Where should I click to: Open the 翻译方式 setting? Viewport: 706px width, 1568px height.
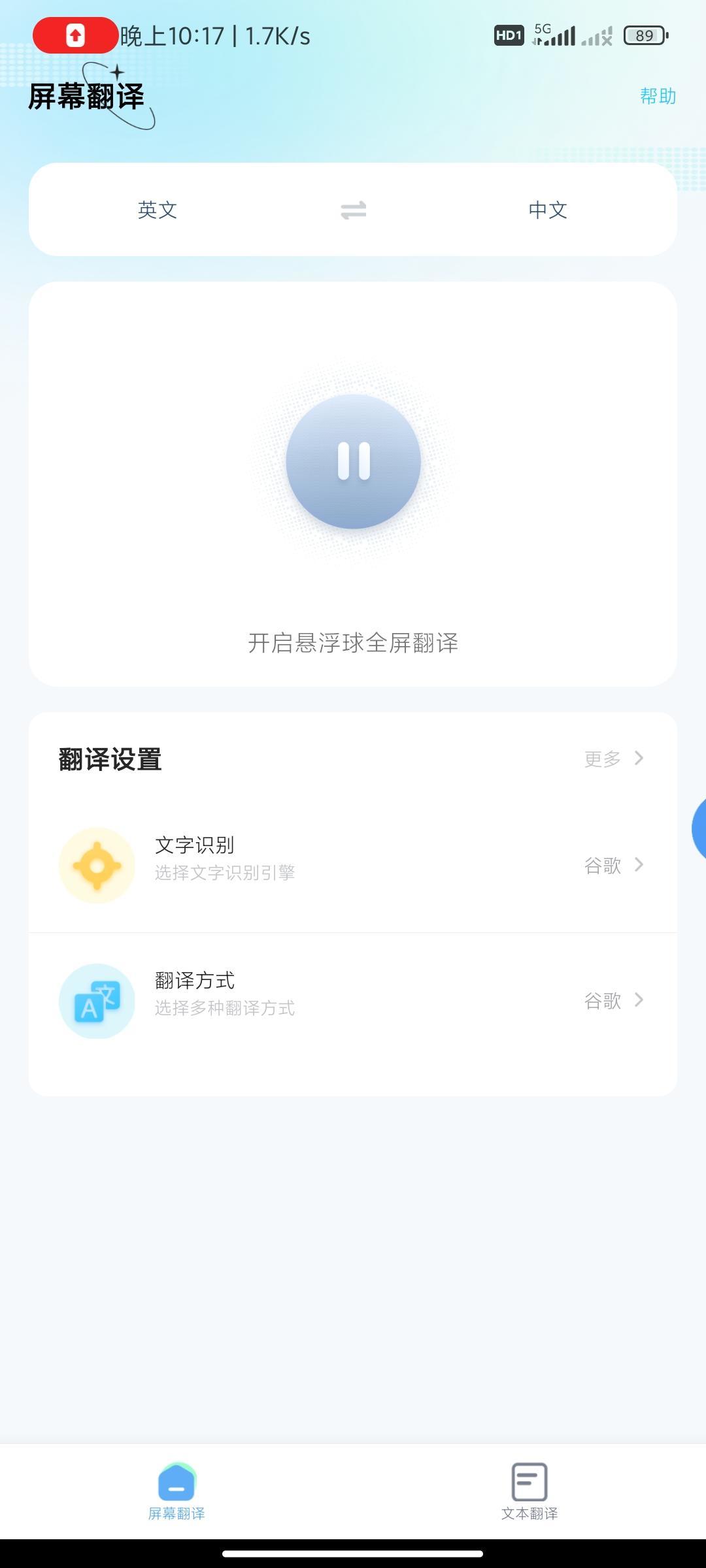click(x=353, y=1000)
